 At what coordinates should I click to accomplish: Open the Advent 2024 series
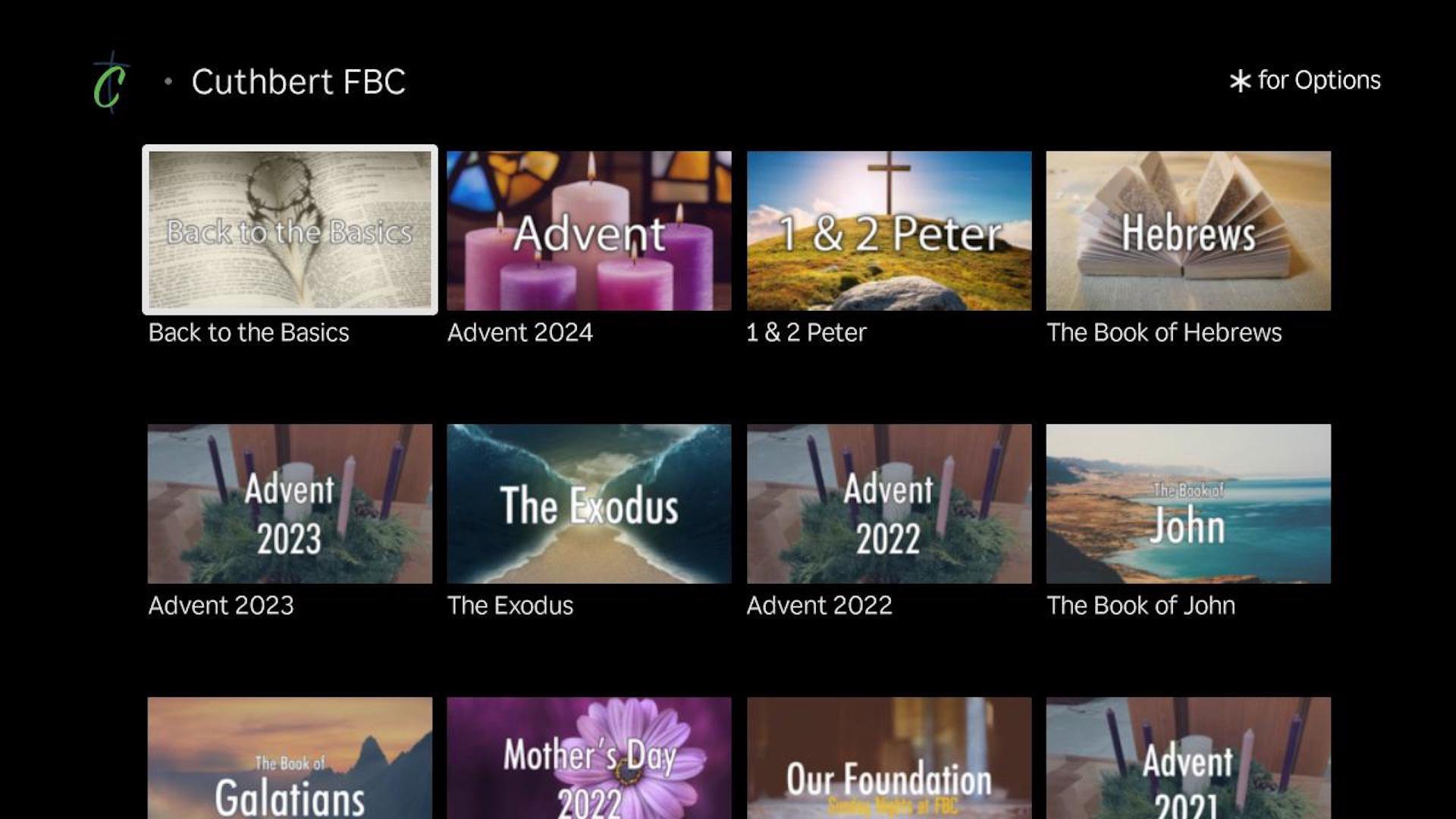(588, 230)
